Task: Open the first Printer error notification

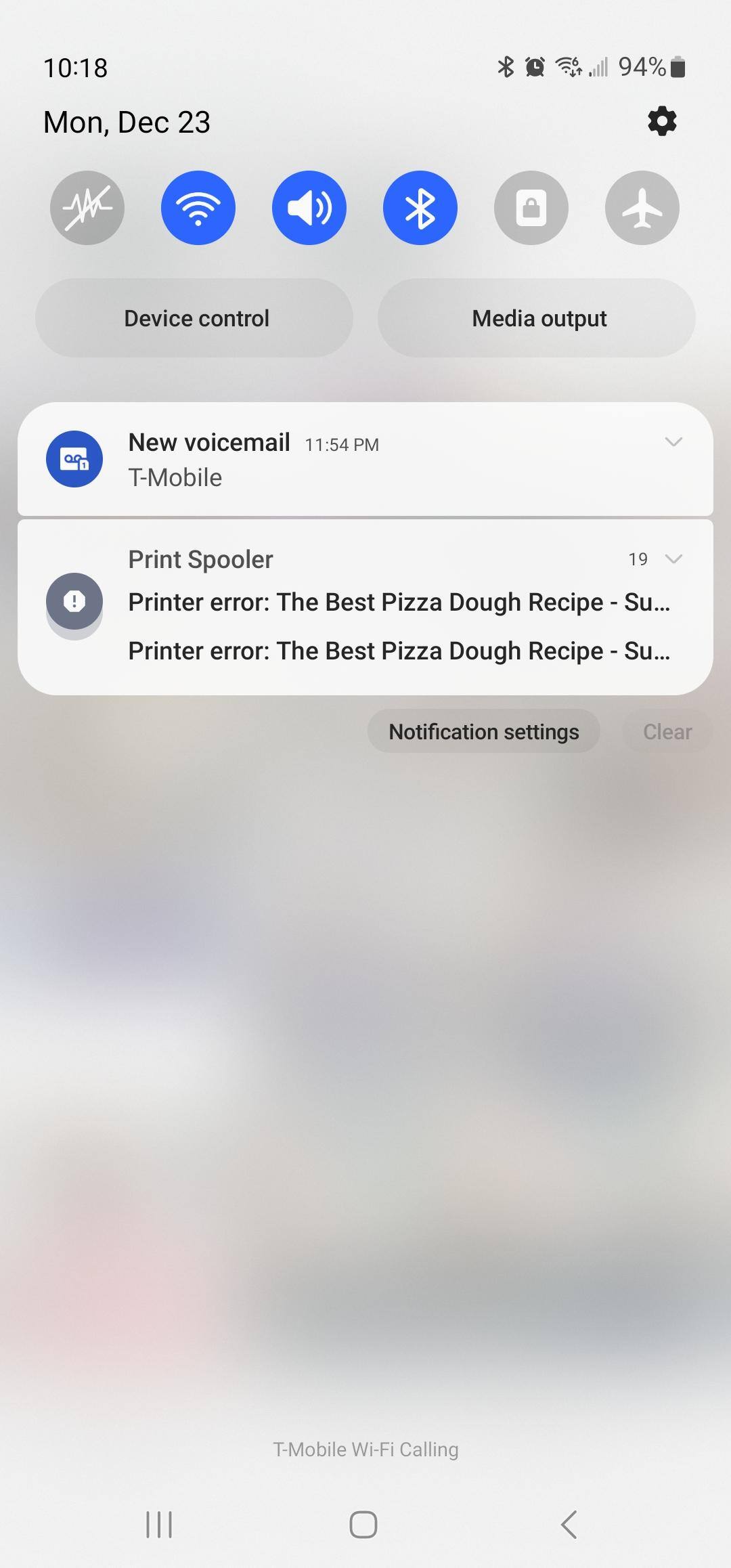Action: [399, 603]
